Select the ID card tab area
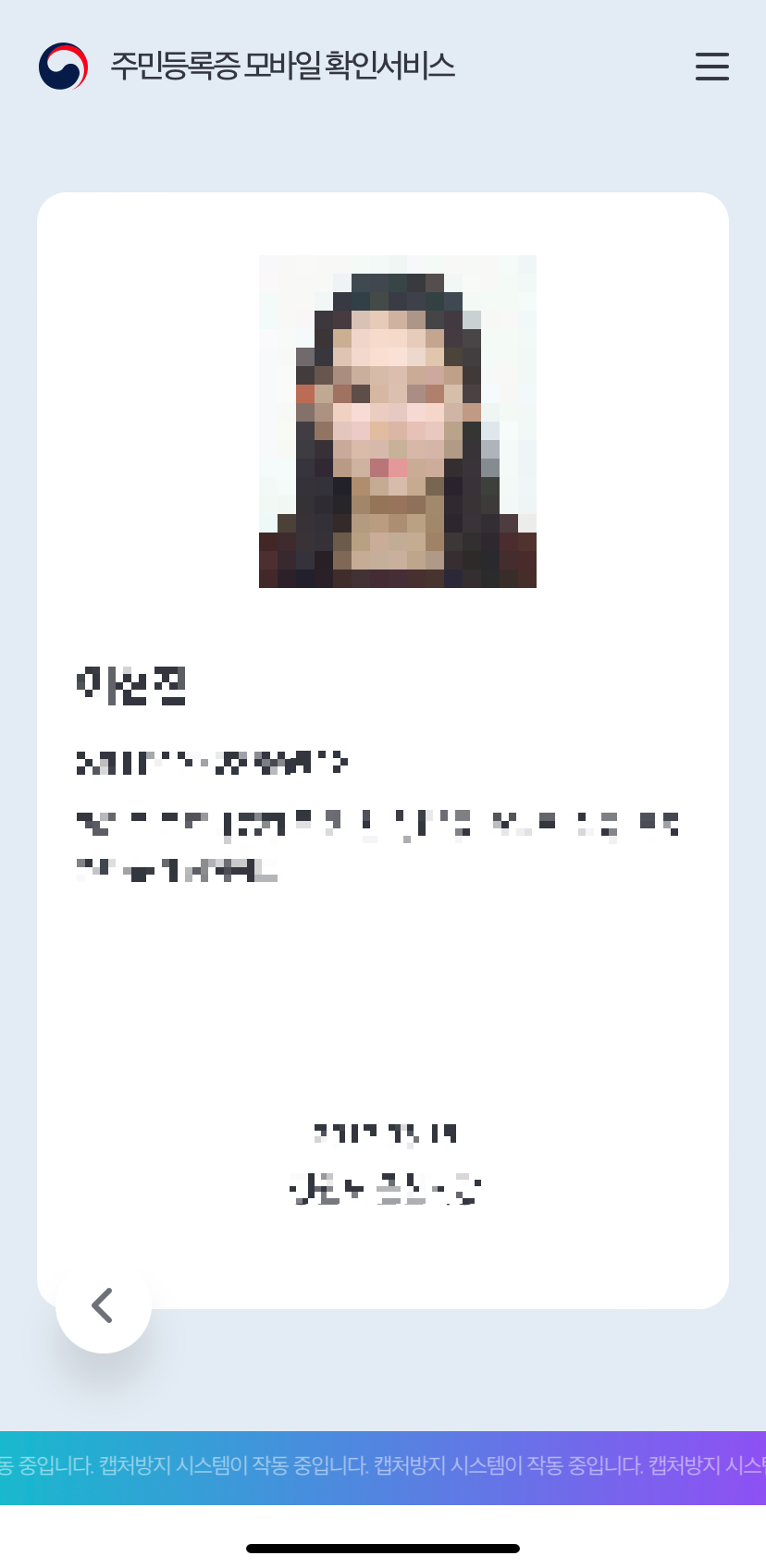The image size is (766, 1568). (x=382, y=749)
